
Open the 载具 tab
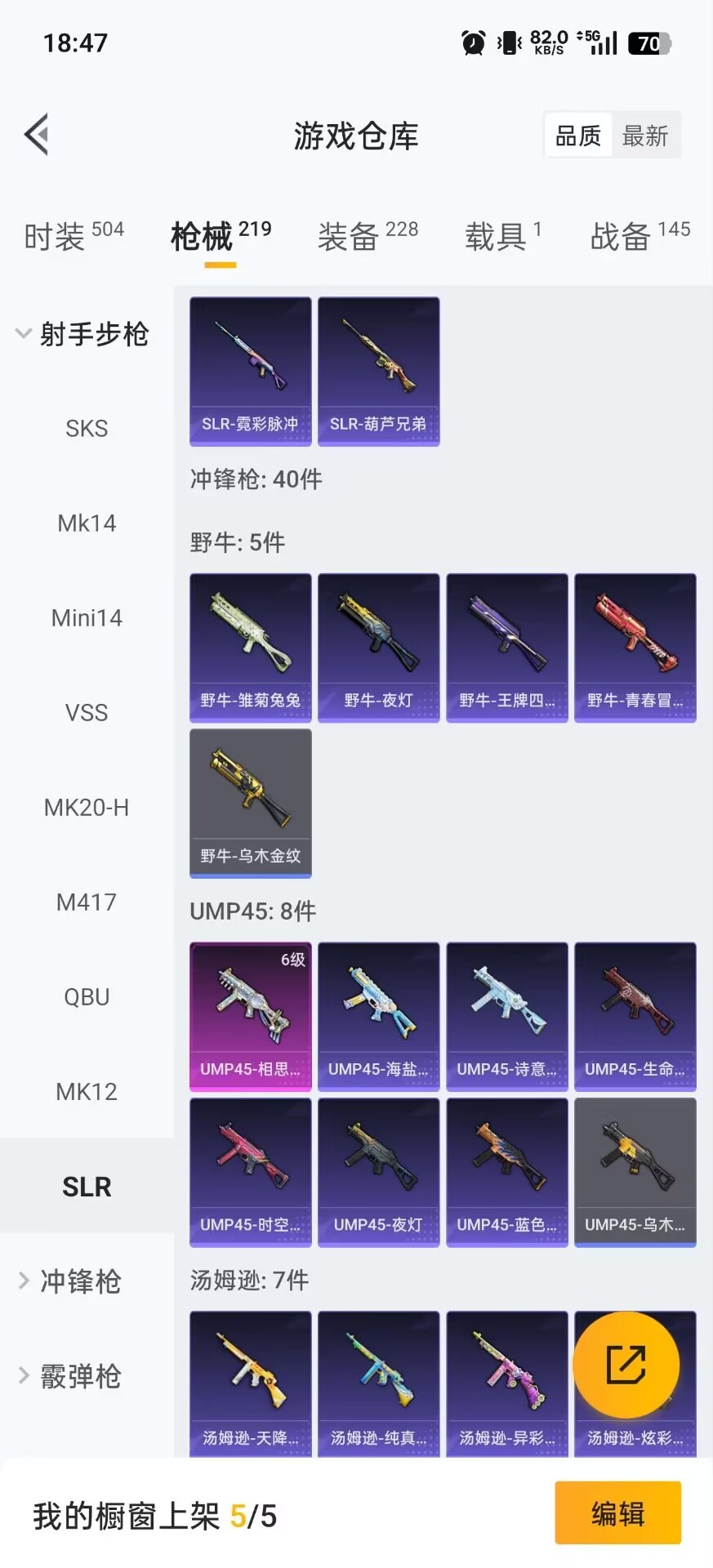pyautogui.click(x=502, y=236)
